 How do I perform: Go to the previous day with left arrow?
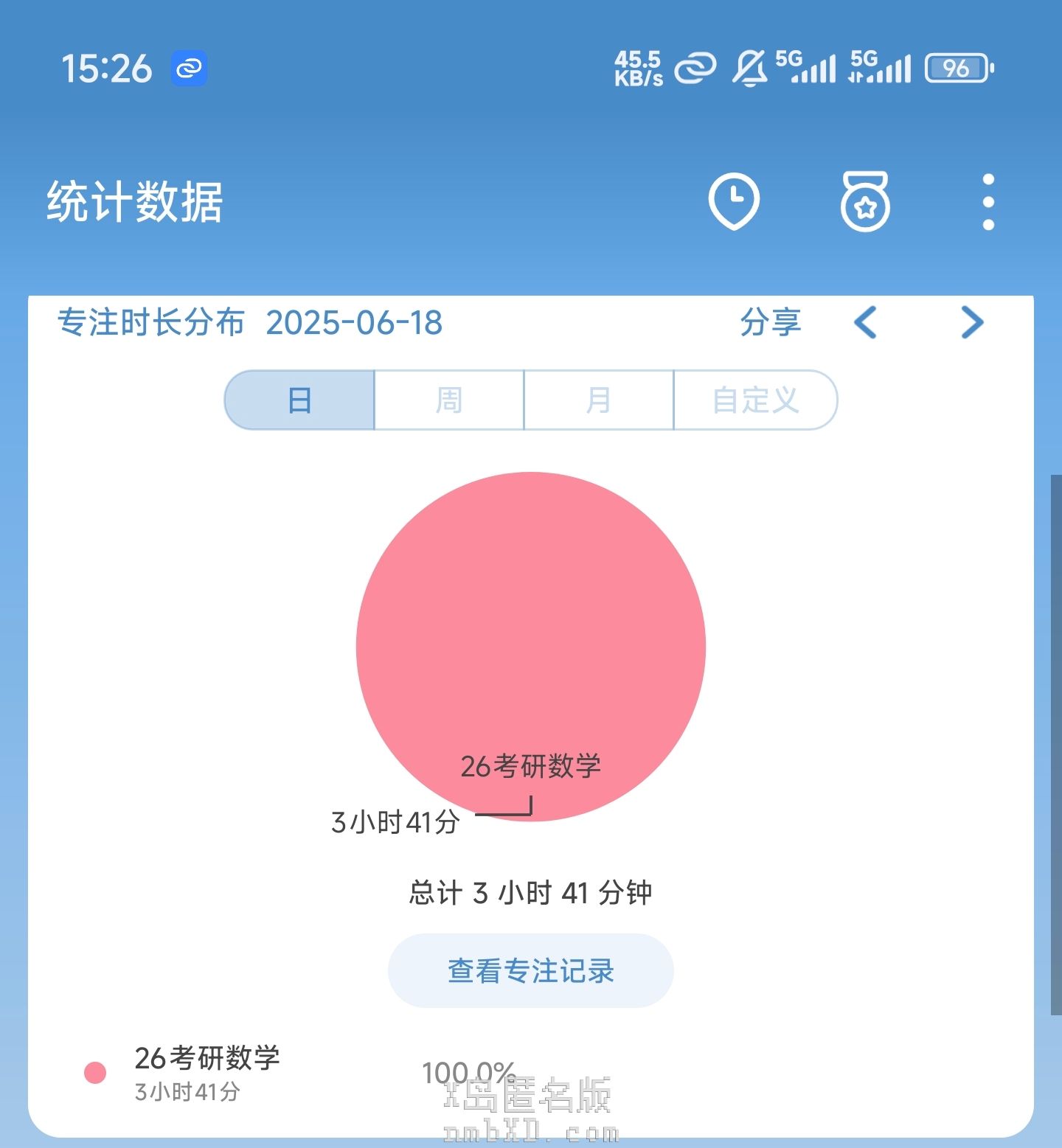click(x=865, y=322)
